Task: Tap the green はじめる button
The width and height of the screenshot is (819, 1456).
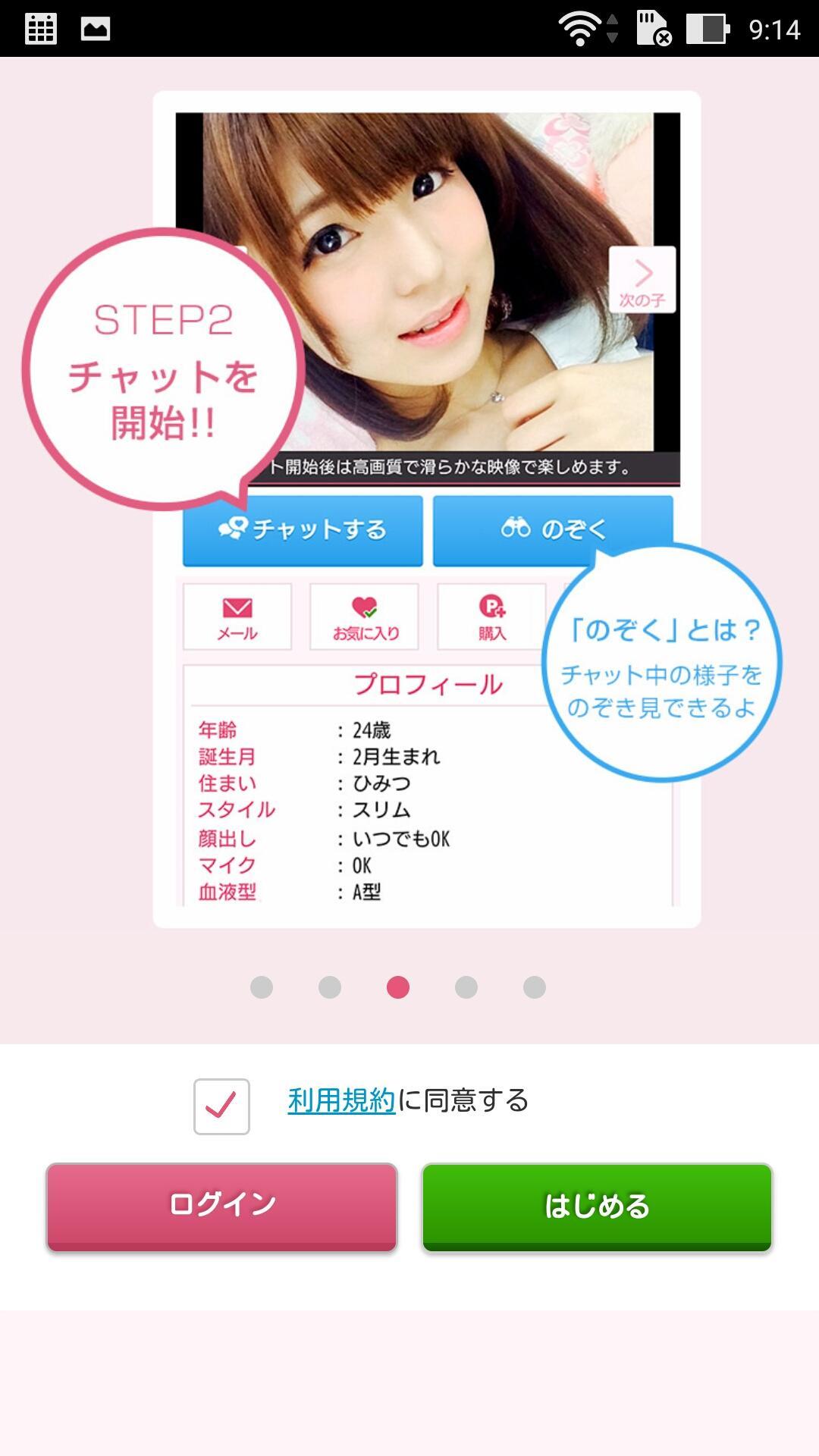Action: coord(597,1207)
